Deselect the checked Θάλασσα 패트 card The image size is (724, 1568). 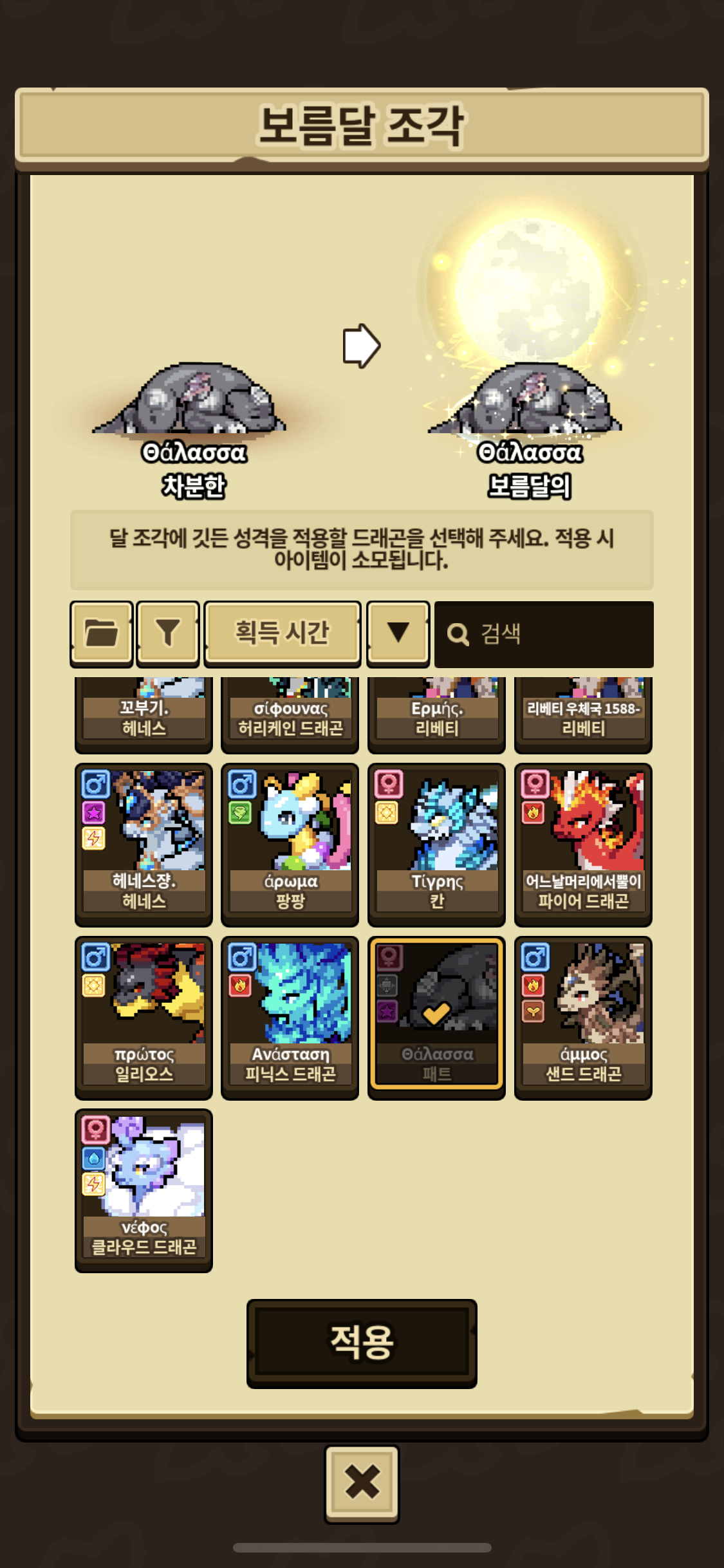point(436,1018)
